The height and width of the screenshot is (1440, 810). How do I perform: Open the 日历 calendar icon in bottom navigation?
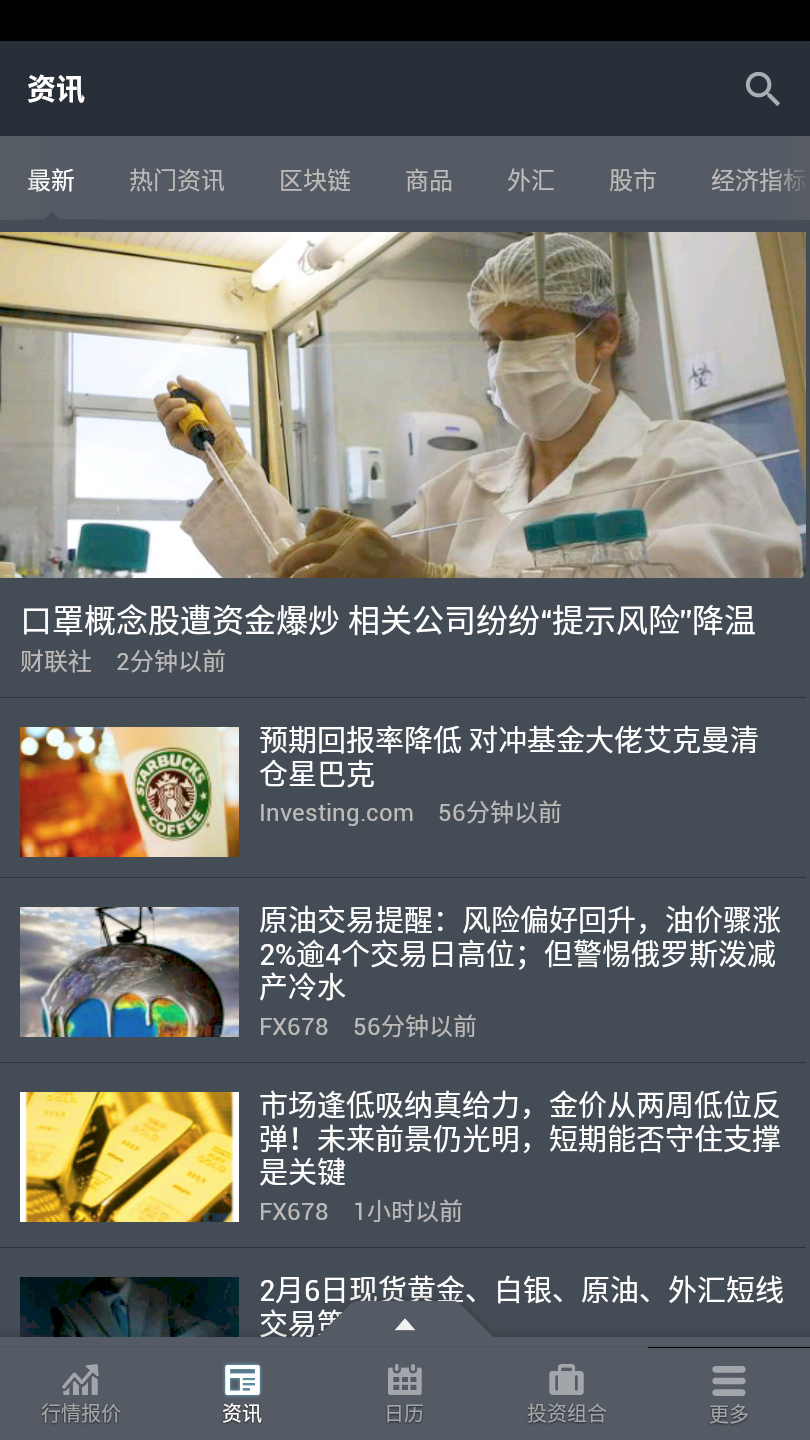(x=404, y=1392)
